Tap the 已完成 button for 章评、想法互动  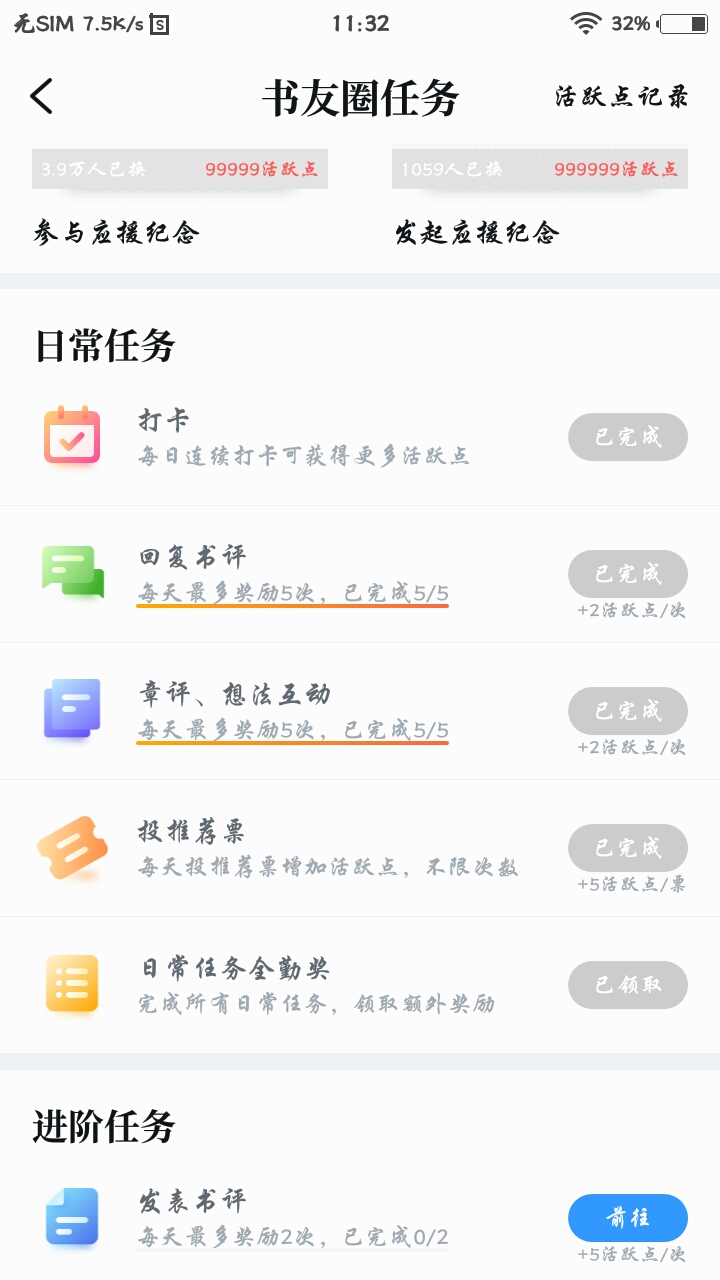(628, 711)
